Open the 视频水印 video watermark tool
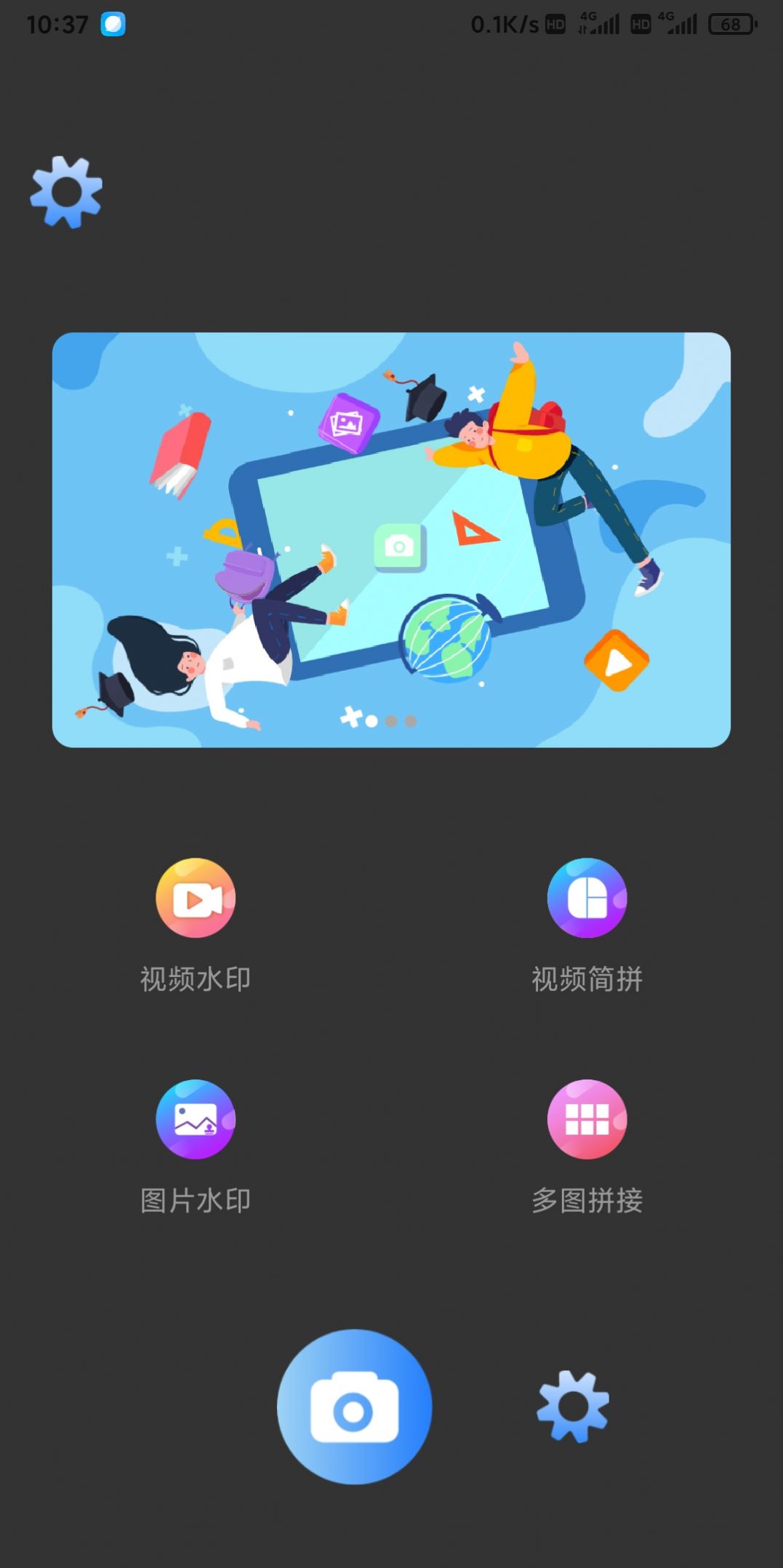 click(195, 898)
